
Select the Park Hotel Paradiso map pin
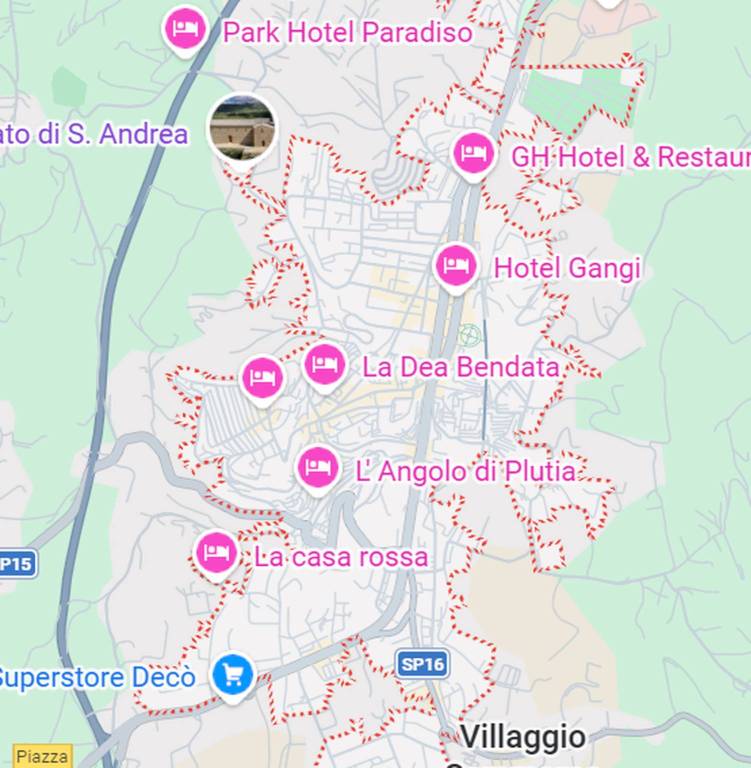point(185,29)
